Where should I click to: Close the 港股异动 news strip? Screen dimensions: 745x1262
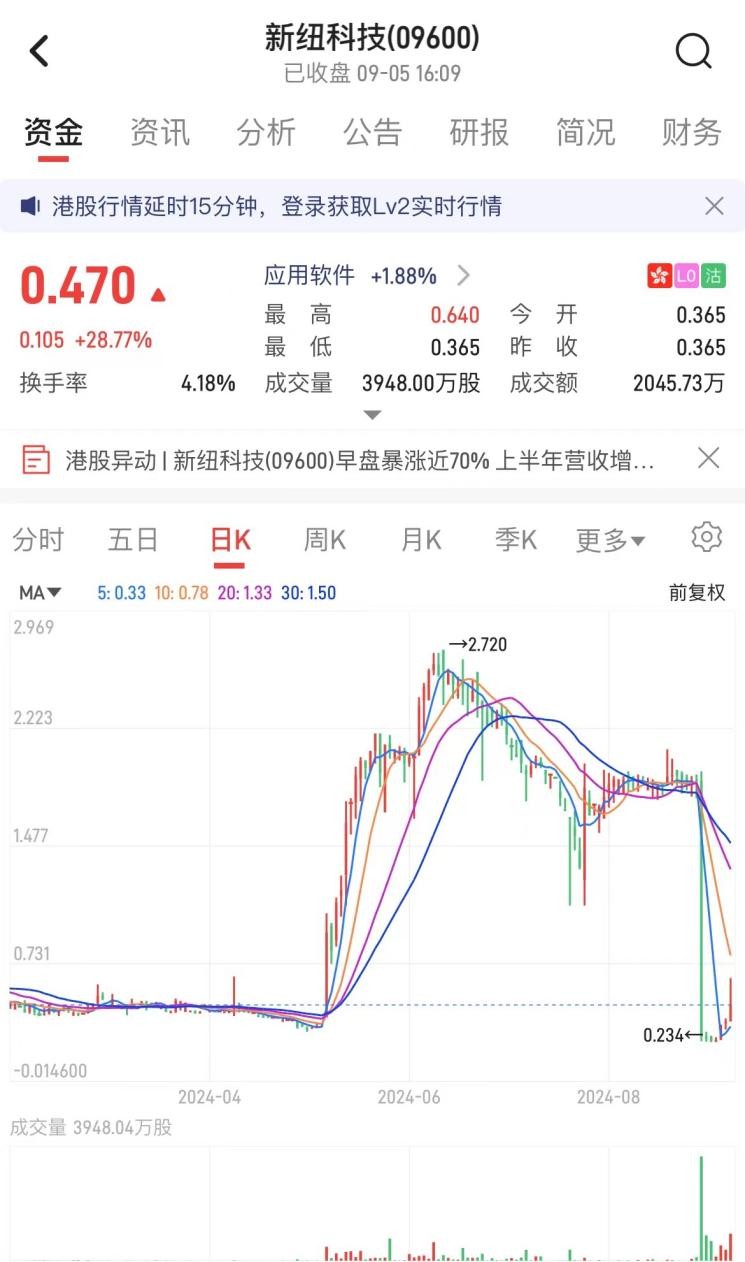[708, 458]
